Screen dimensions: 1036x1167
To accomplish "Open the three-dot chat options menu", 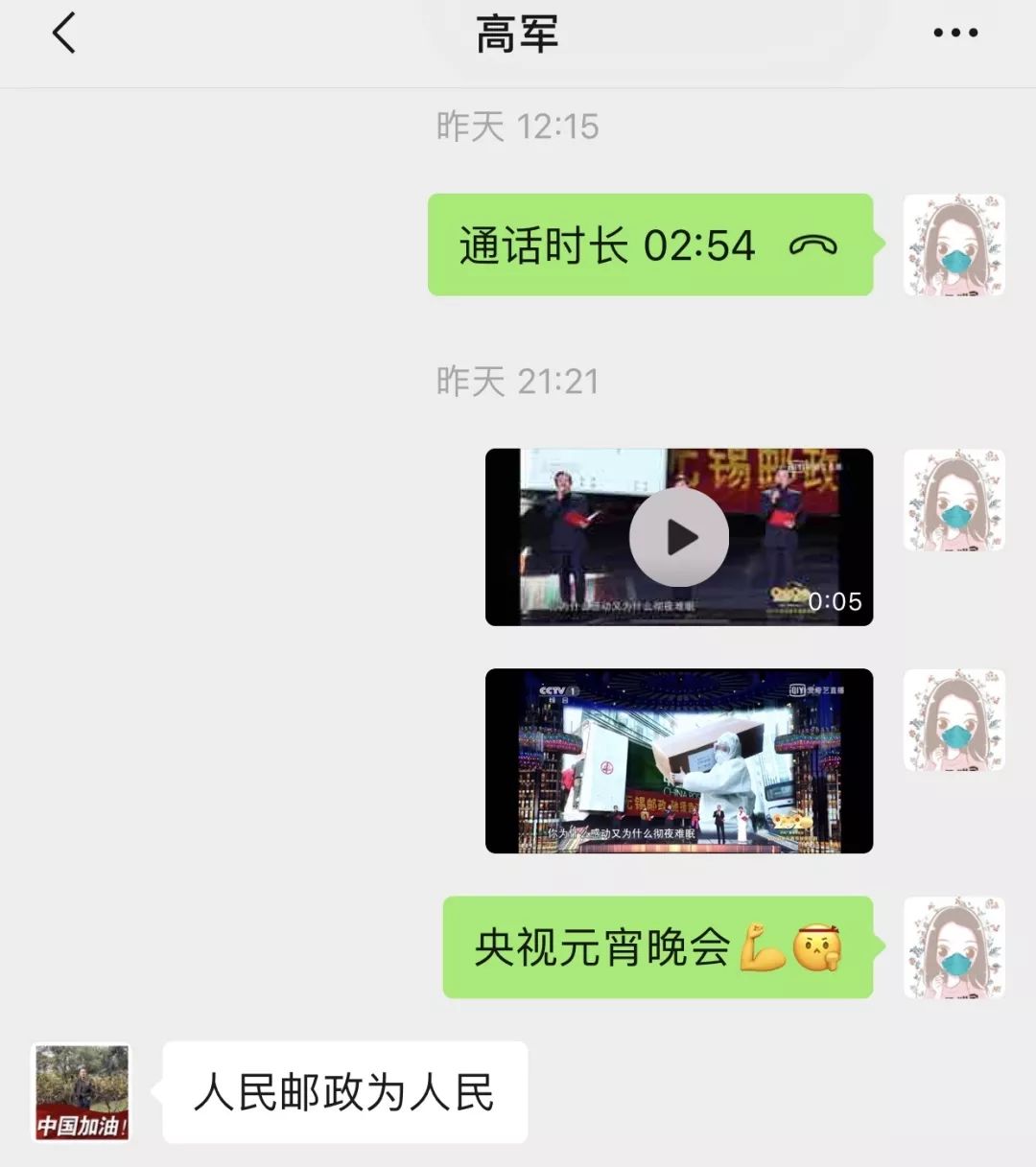I will click(x=955, y=34).
